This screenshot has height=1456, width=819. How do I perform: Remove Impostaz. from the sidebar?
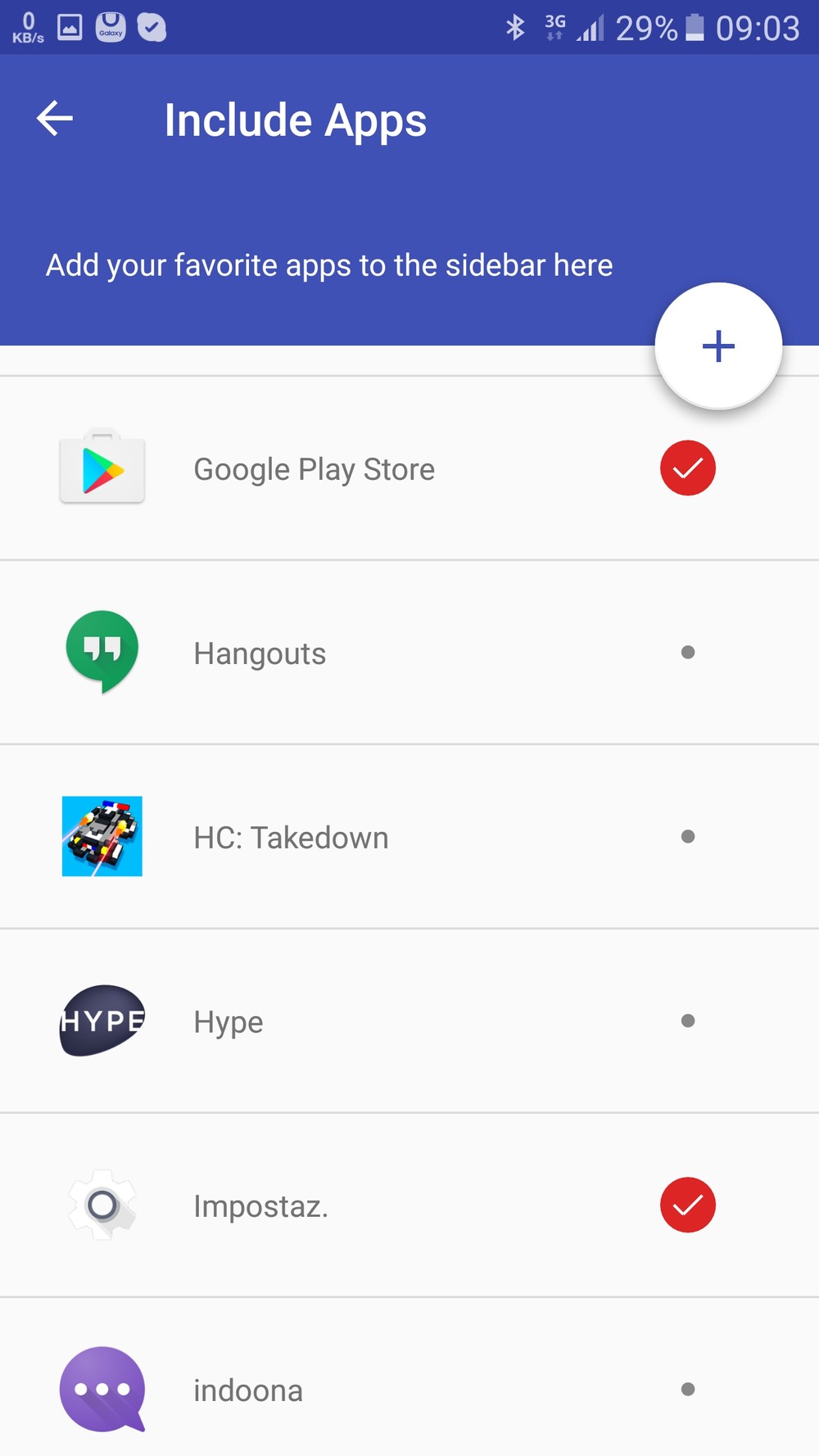(x=687, y=1205)
